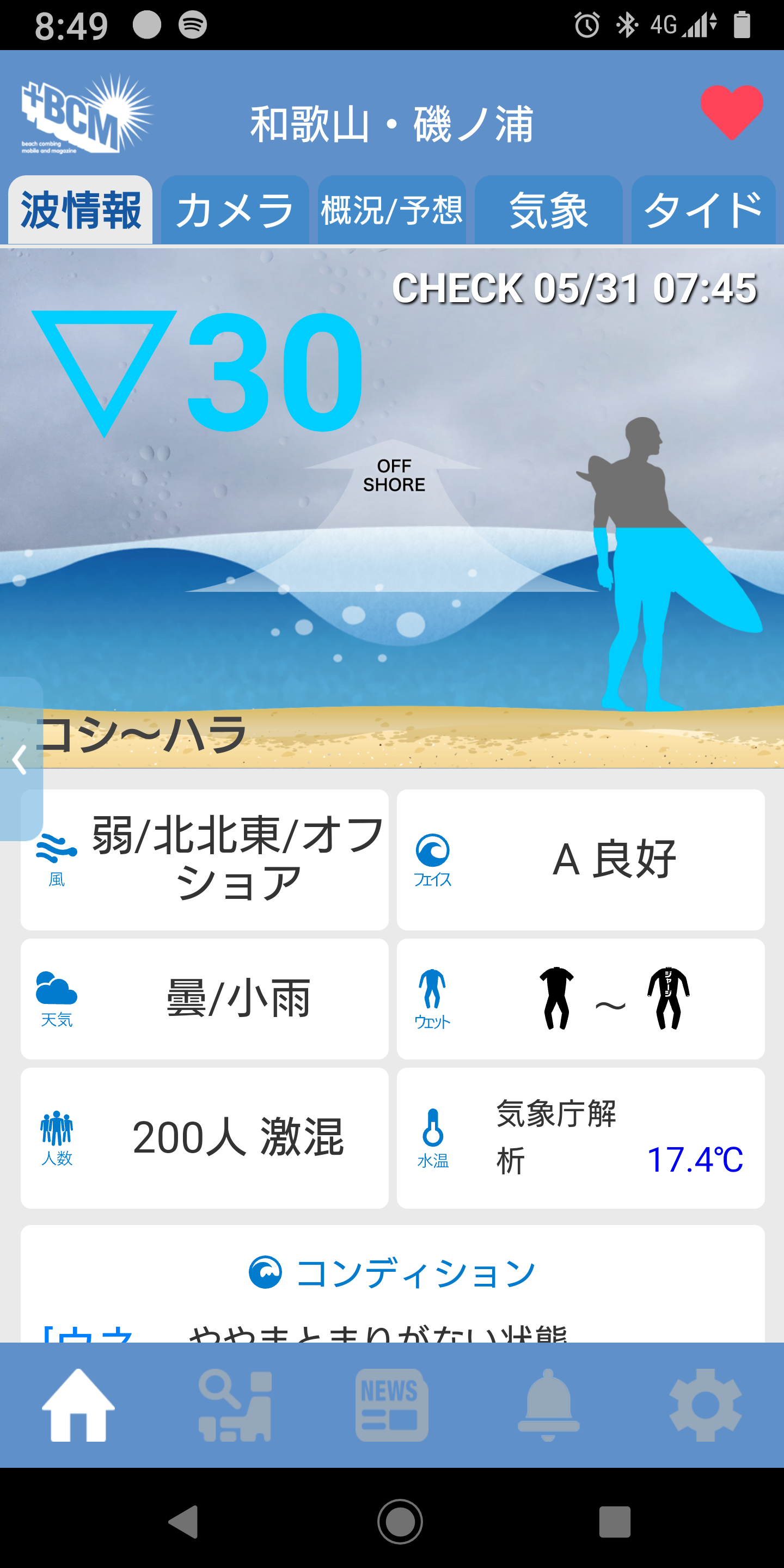Open the タイド tab

tap(703, 211)
